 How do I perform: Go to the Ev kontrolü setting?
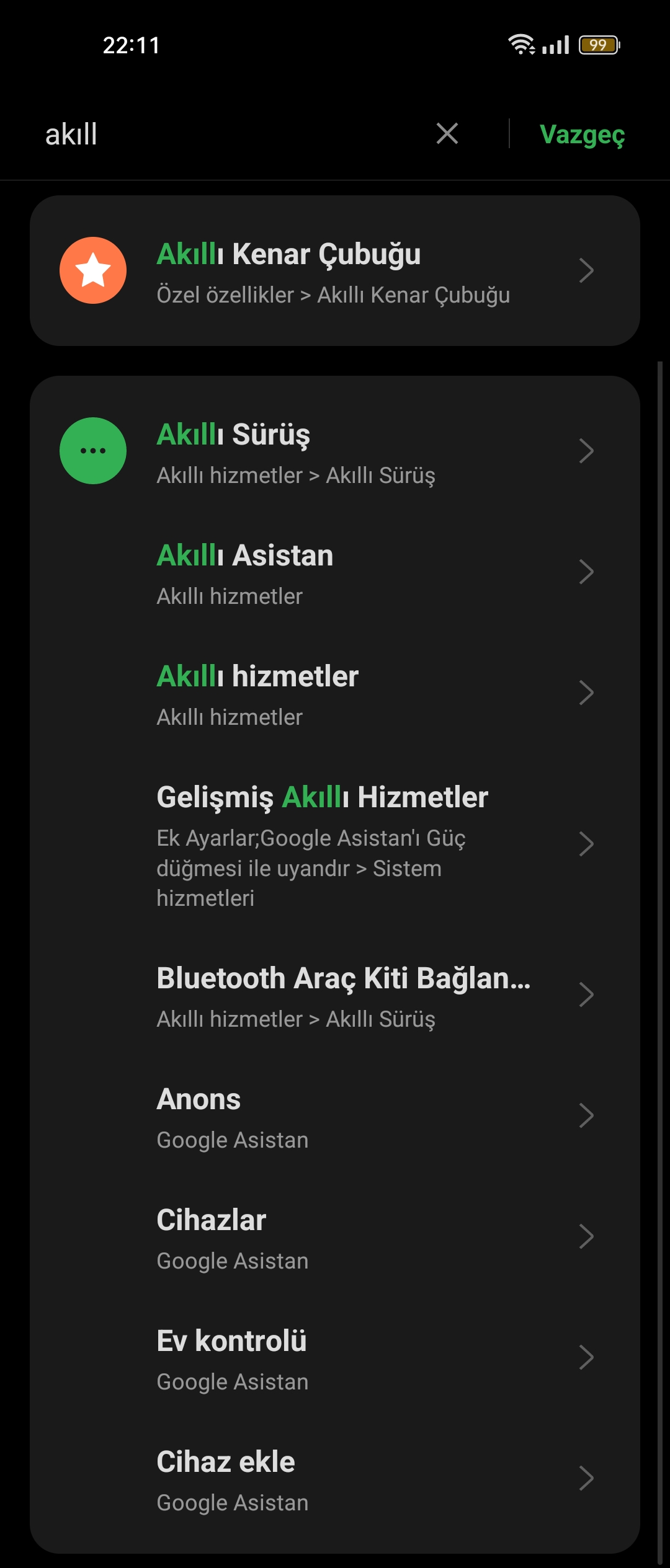335,1358
